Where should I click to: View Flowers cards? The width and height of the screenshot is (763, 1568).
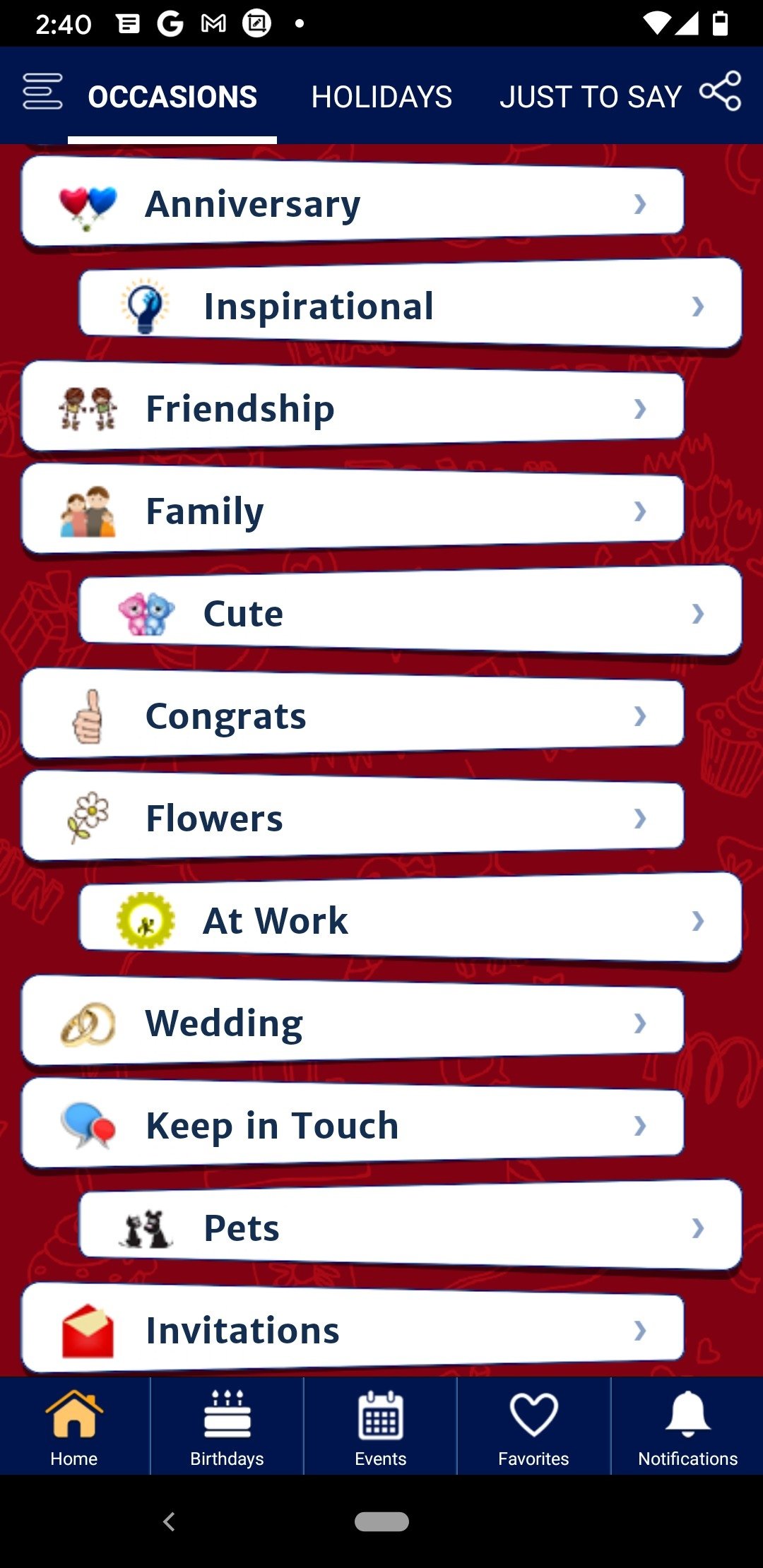click(353, 818)
